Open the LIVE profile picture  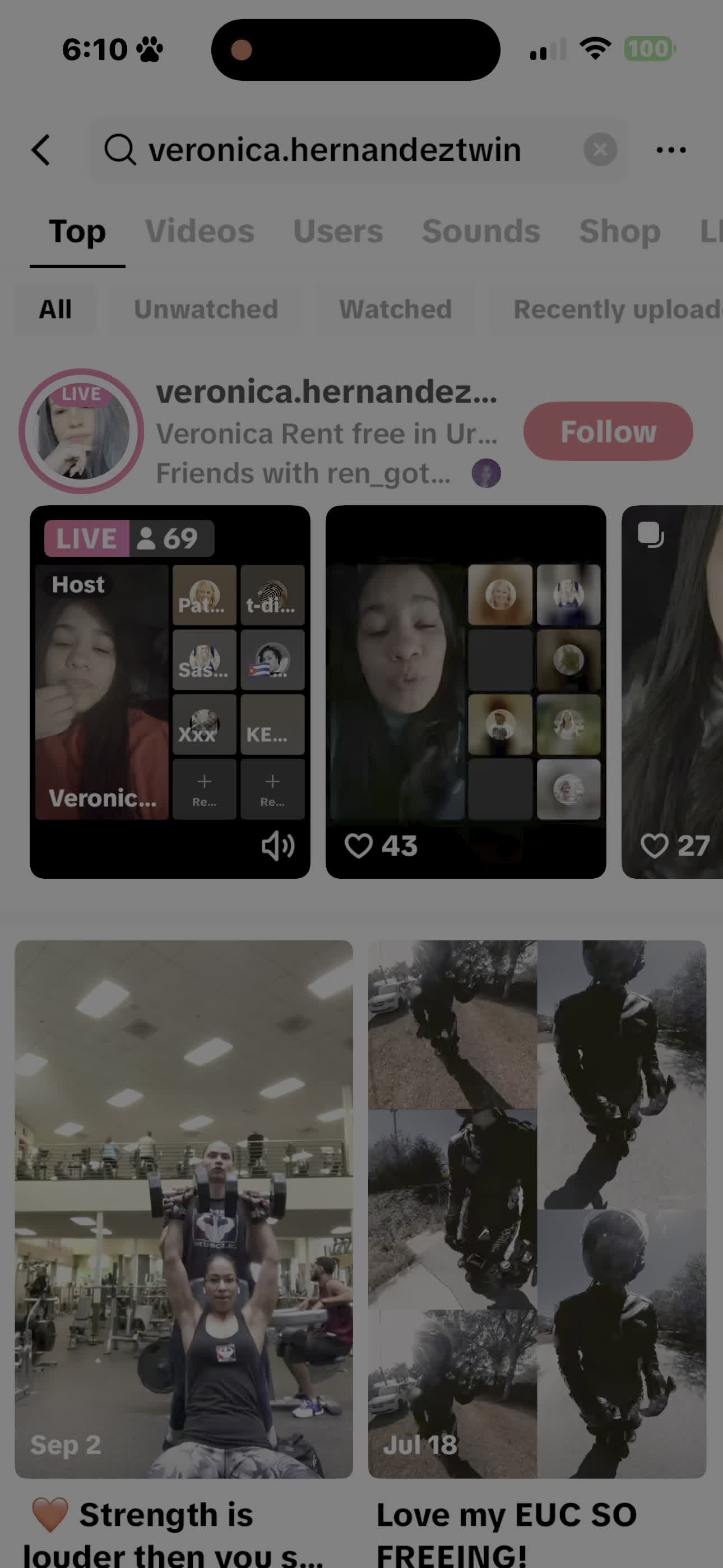81,432
